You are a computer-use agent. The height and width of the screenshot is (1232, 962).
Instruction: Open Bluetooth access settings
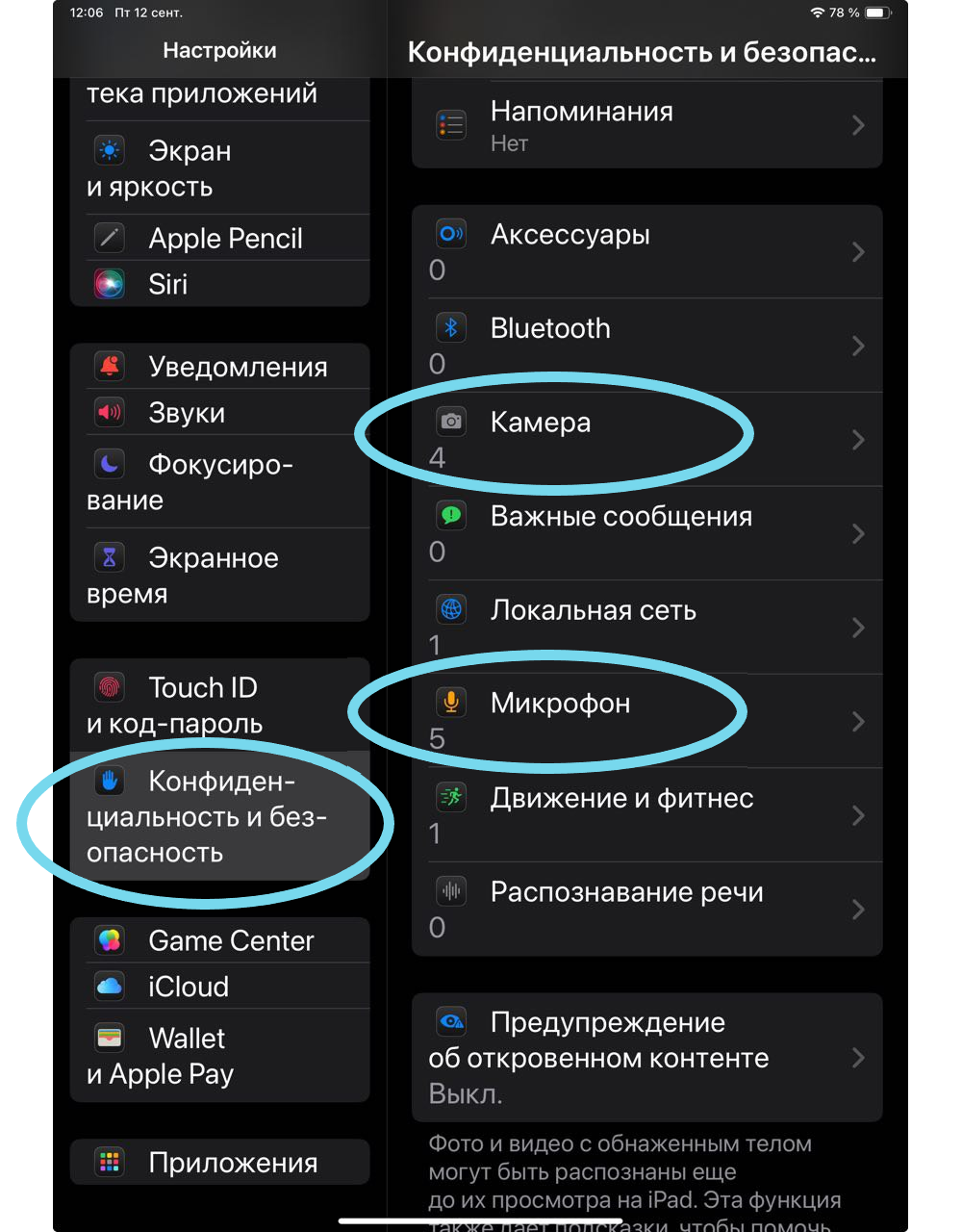click(x=646, y=345)
